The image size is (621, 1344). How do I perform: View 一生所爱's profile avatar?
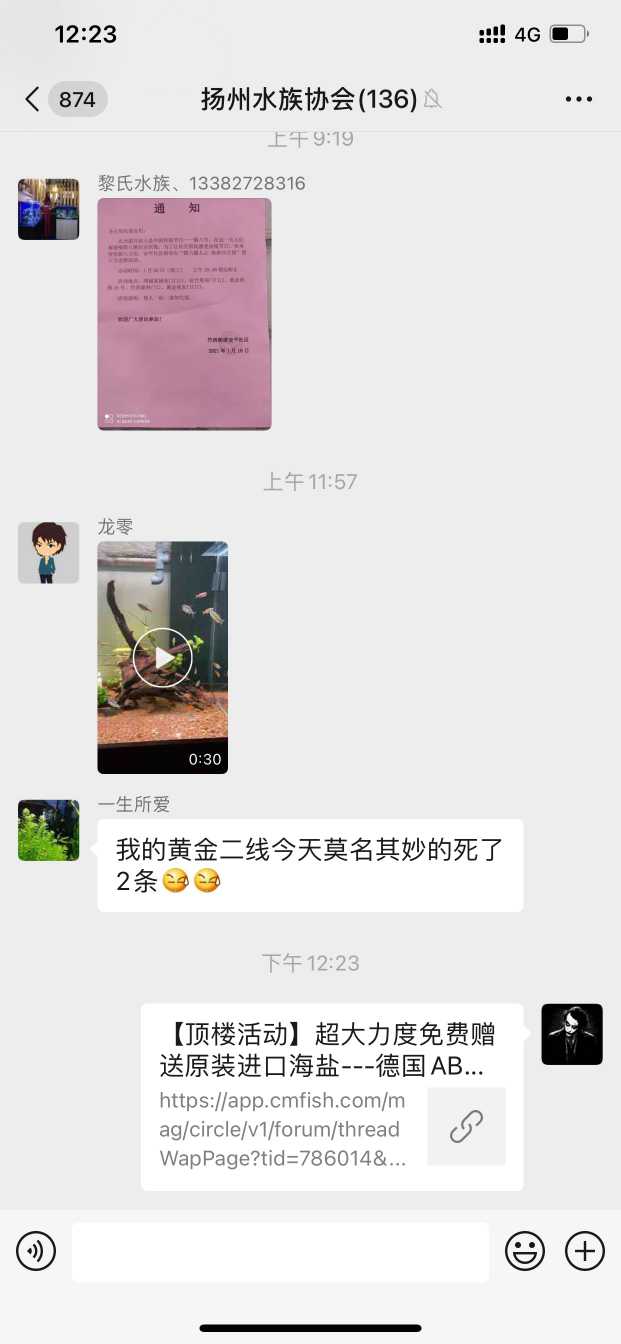pyautogui.click(x=48, y=830)
